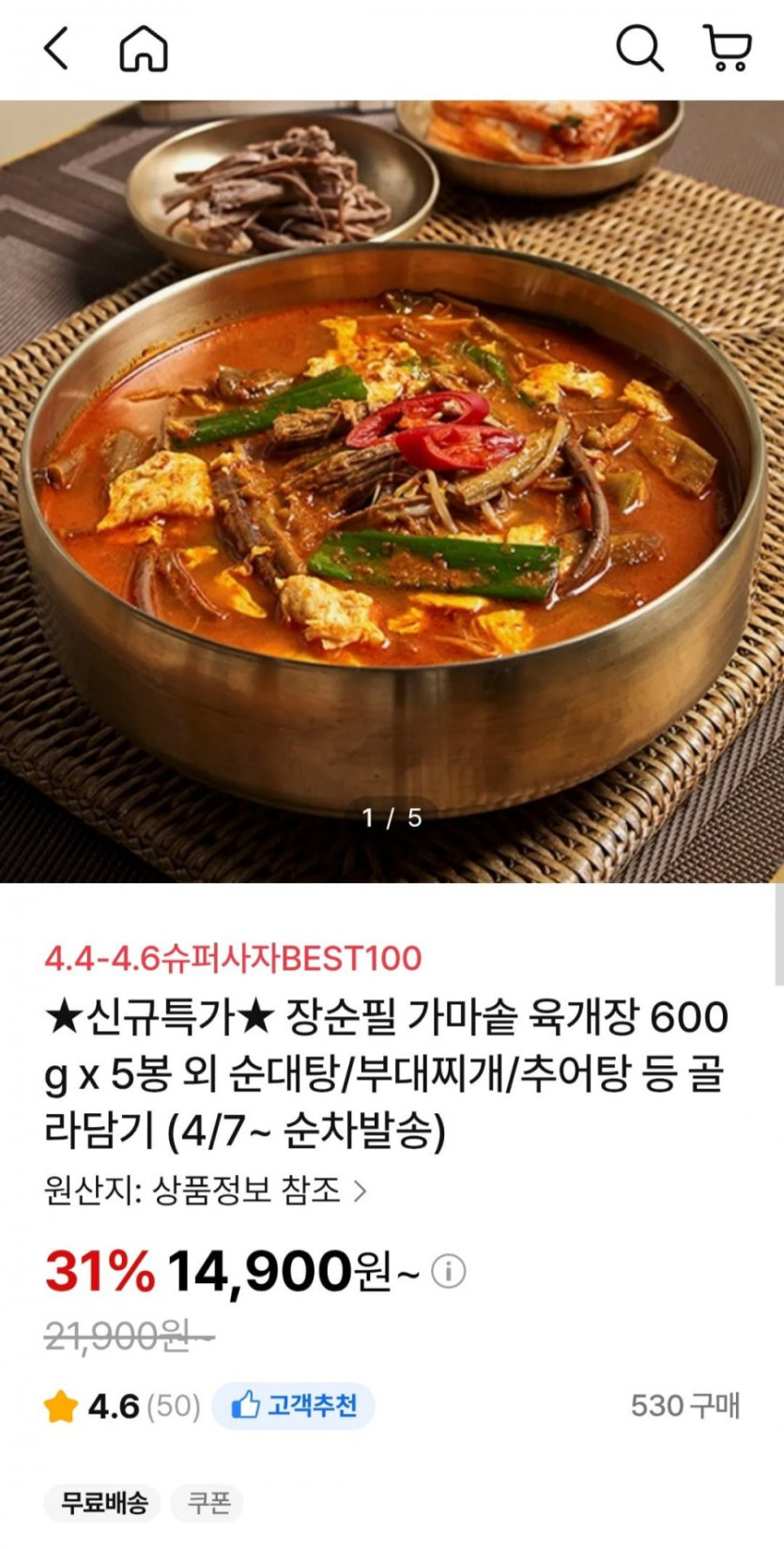This screenshot has height=1549, width=784.
Task: Open the home icon
Action: [143, 48]
